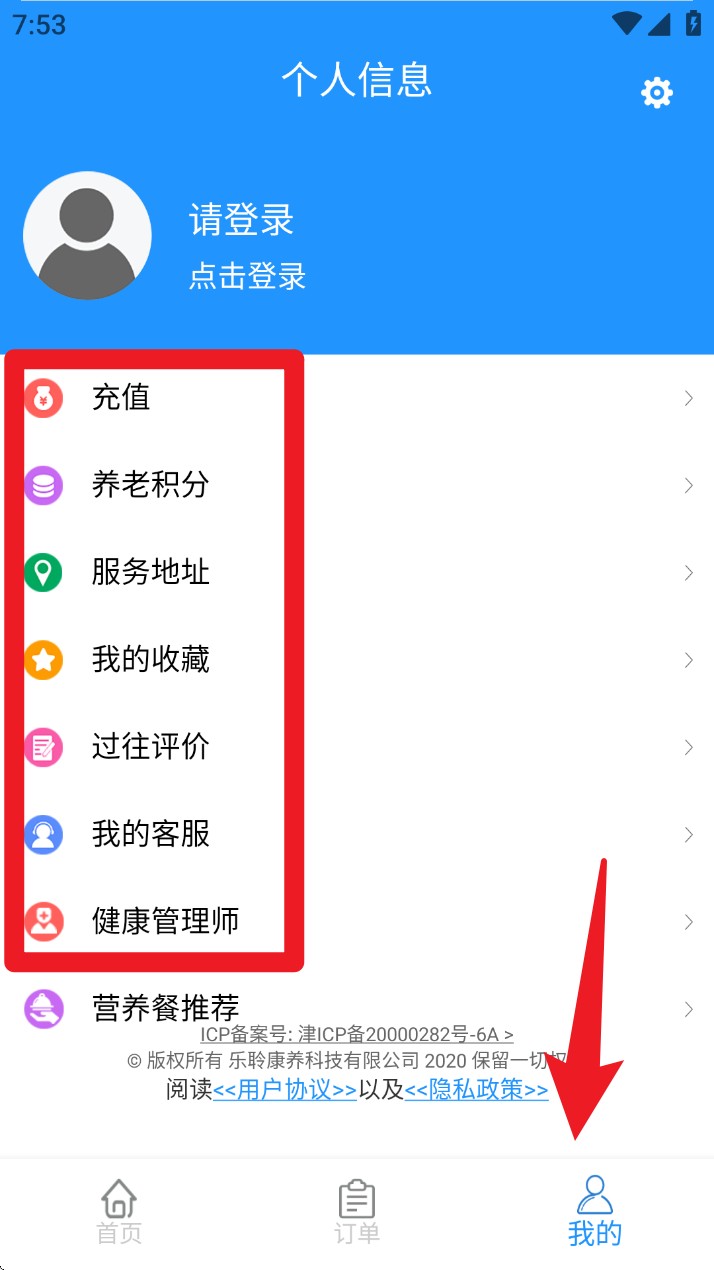Open the settings gear icon
The image size is (714, 1270).
pos(657,93)
